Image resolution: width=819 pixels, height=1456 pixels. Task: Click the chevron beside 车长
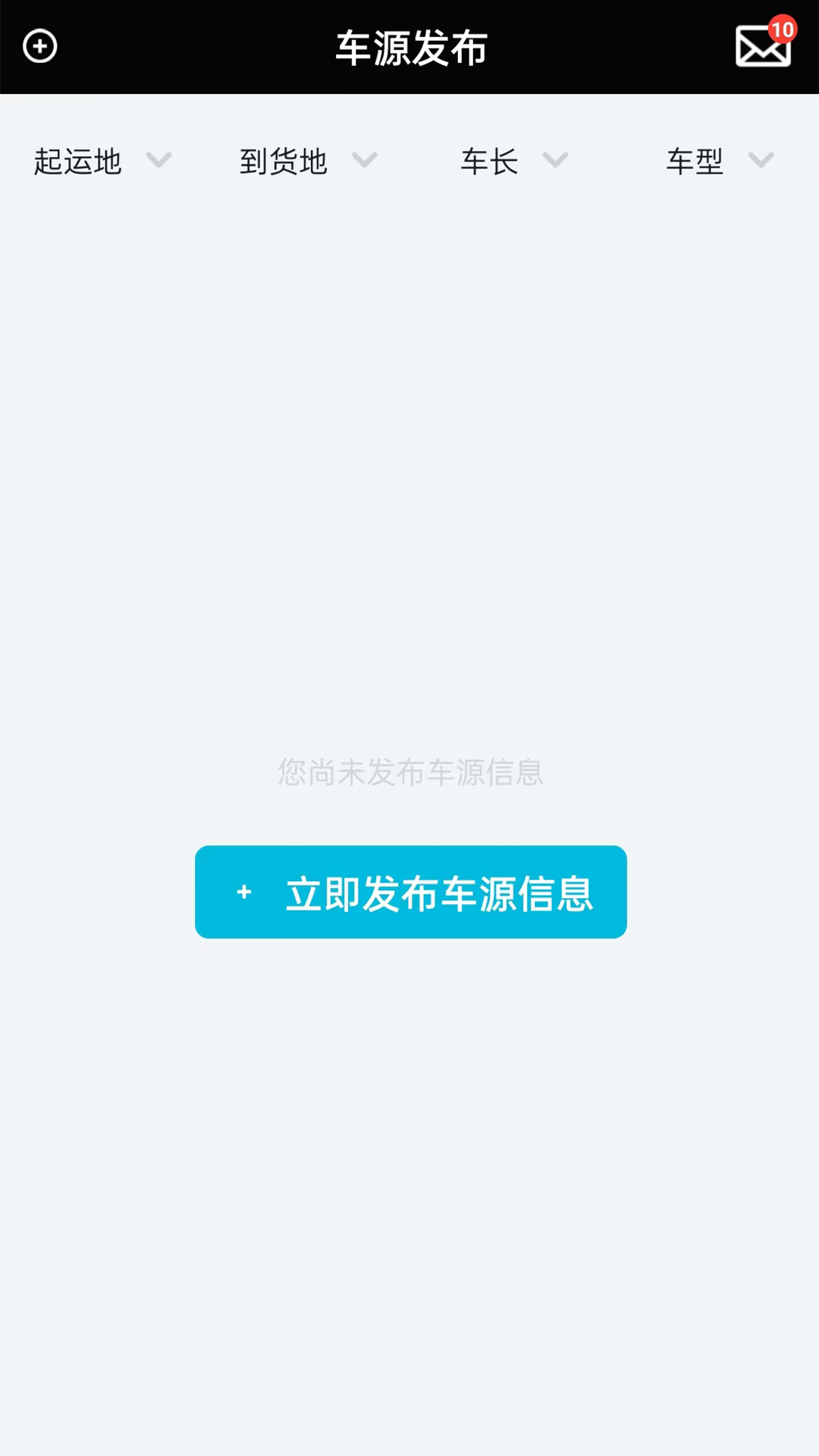click(554, 162)
